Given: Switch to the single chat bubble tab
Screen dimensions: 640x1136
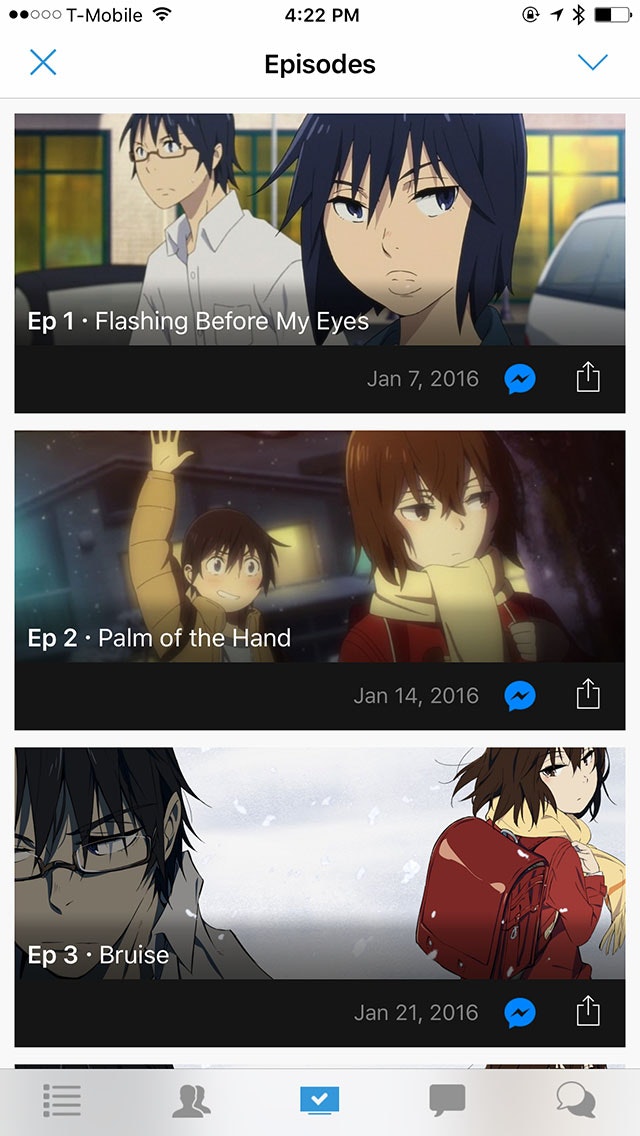Looking at the screenshot, I should click(447, 1101).
